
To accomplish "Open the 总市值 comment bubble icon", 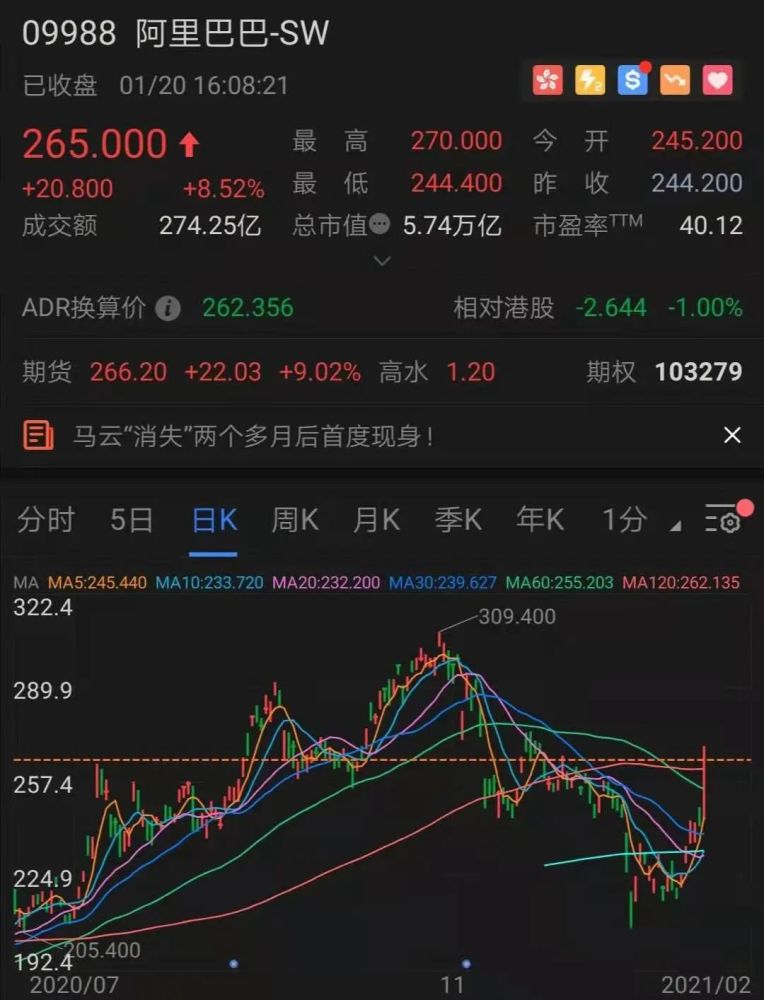I will (x=380, y=225).
